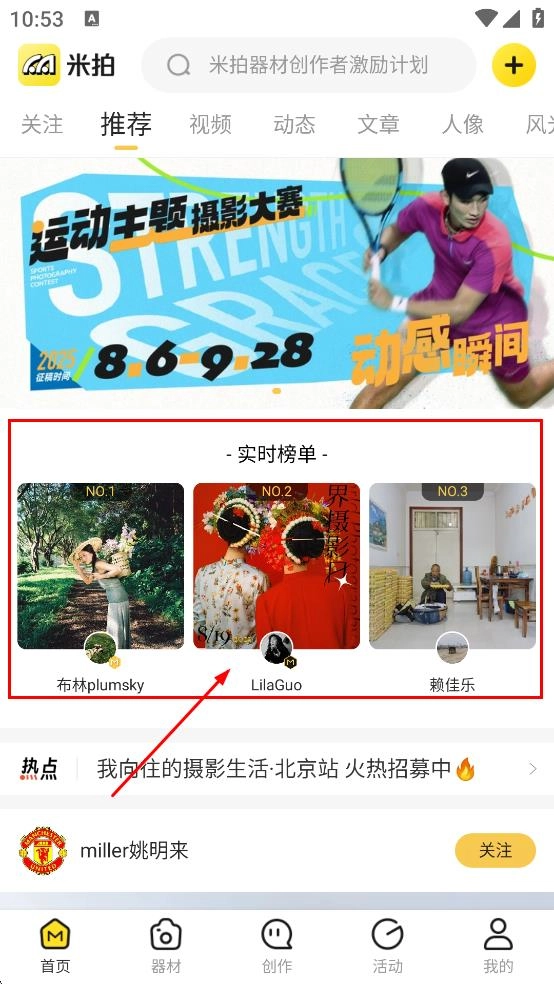View the NO.2 photo by LilaGuo

coord(277,565)
